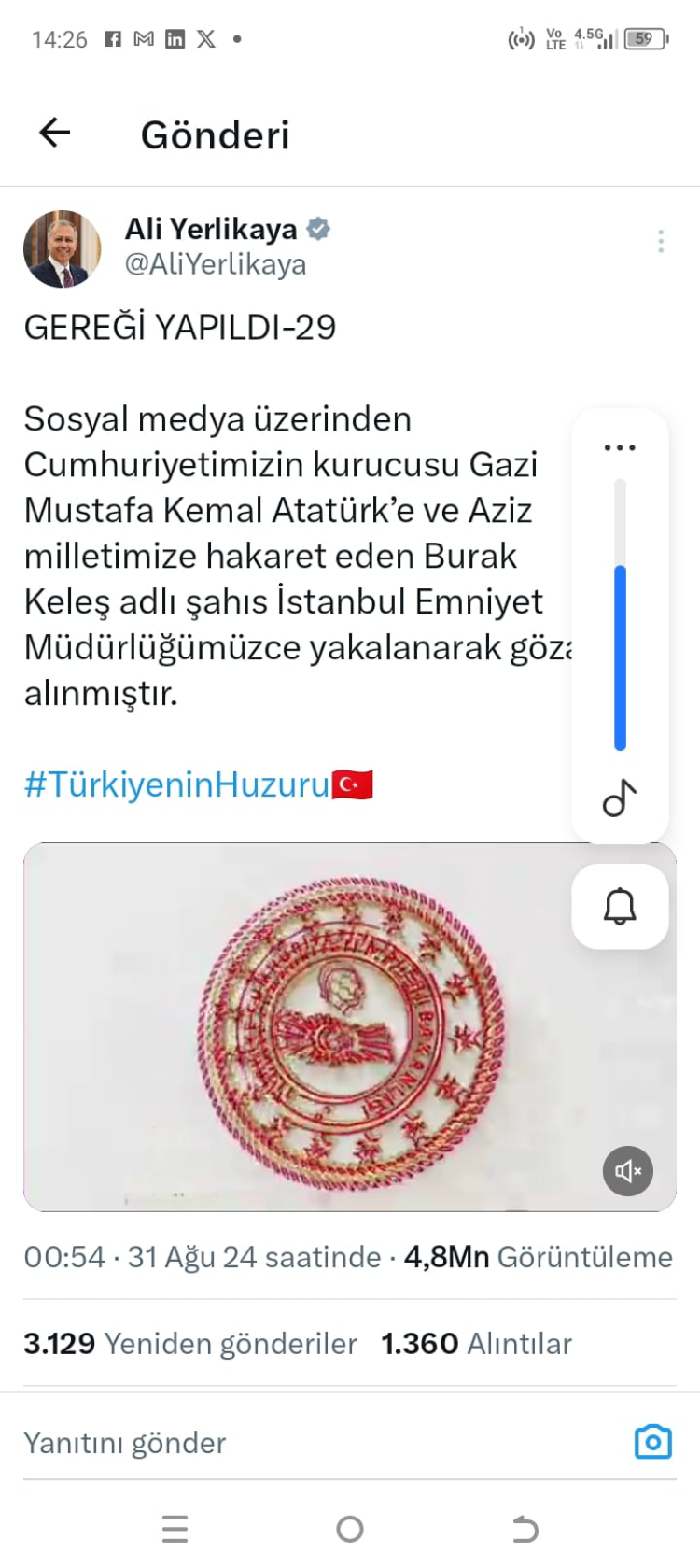
Task: Open recent apps from the navigation bar
Action: click(175, 1529)
